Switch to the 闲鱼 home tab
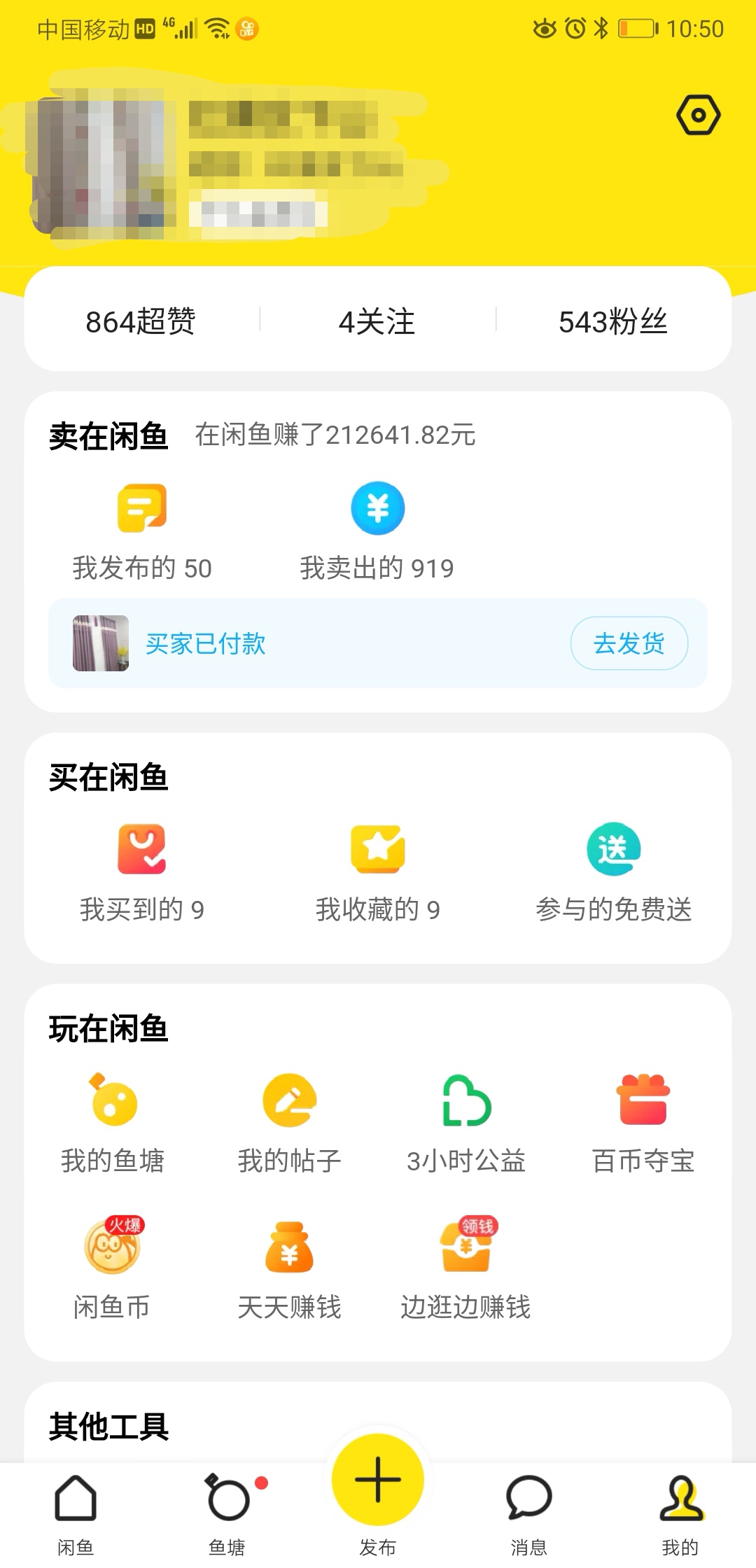The width and height of the screenshot is (756, 1568). (76, 1512)
